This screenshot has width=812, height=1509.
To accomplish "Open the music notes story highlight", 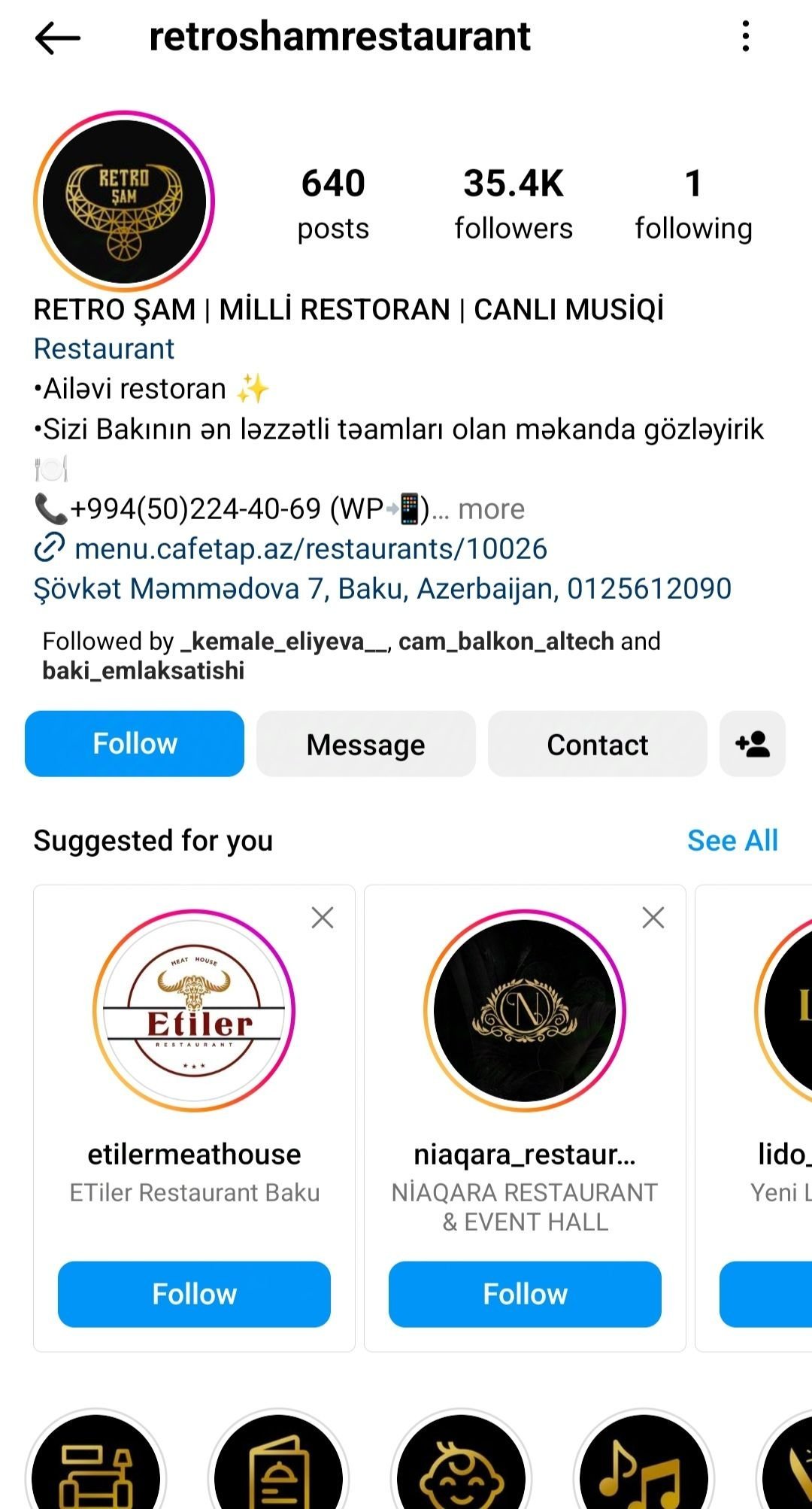I will [x=644, y=1463].
